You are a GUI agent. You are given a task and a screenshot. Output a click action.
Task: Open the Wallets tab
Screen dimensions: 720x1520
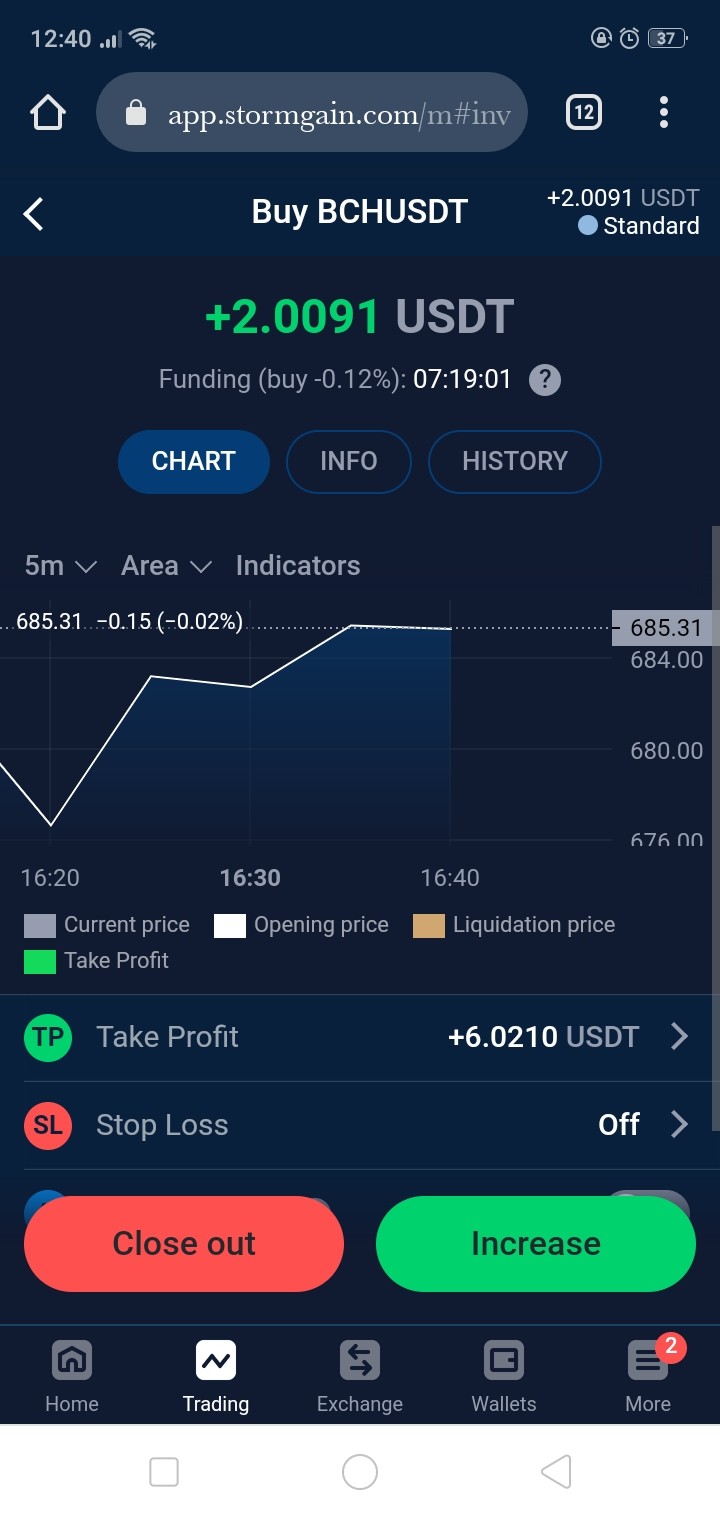[504, 1376]
